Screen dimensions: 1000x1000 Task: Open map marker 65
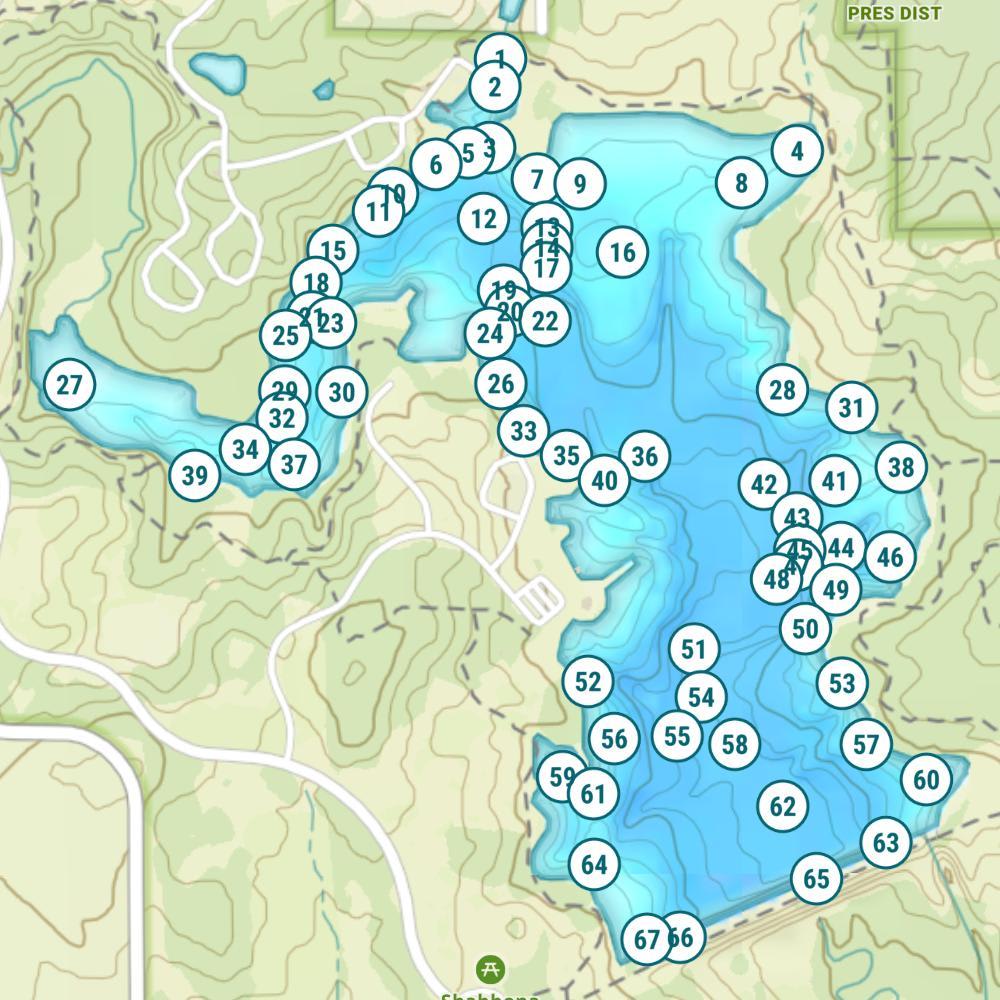[x=816, y=878]
